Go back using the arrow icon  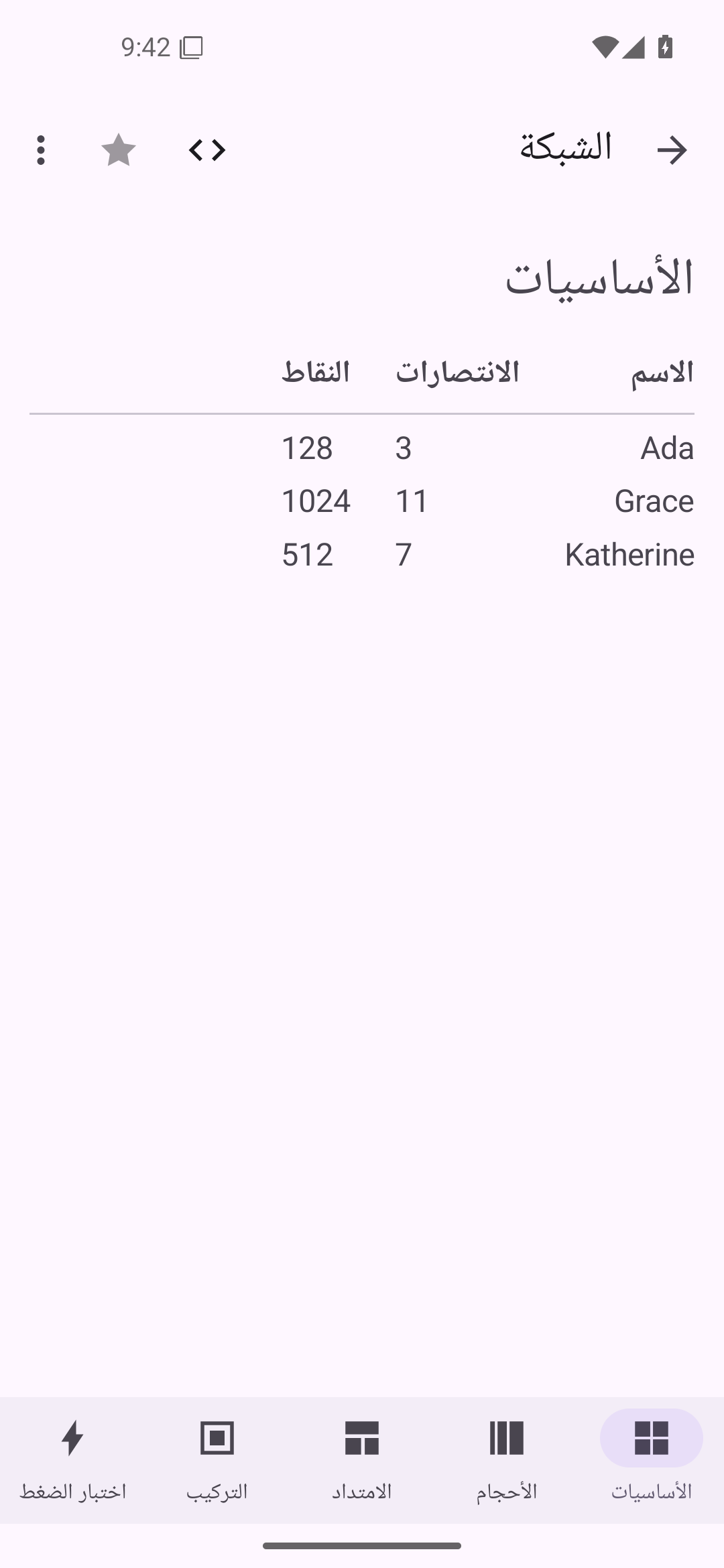pyautogui.click(x=672, y=150)
